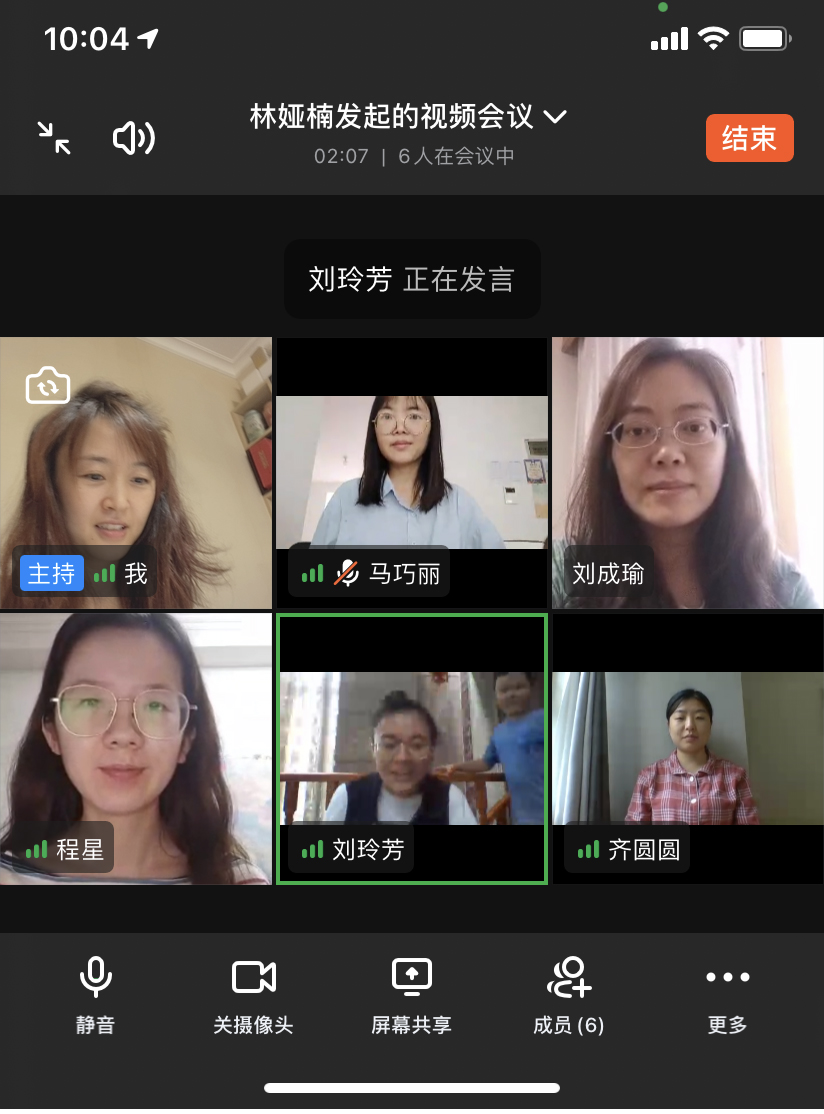Viewport: 824px width, 1114px height.
Task: Mute microphone with 静音
Action: [95, 994]
